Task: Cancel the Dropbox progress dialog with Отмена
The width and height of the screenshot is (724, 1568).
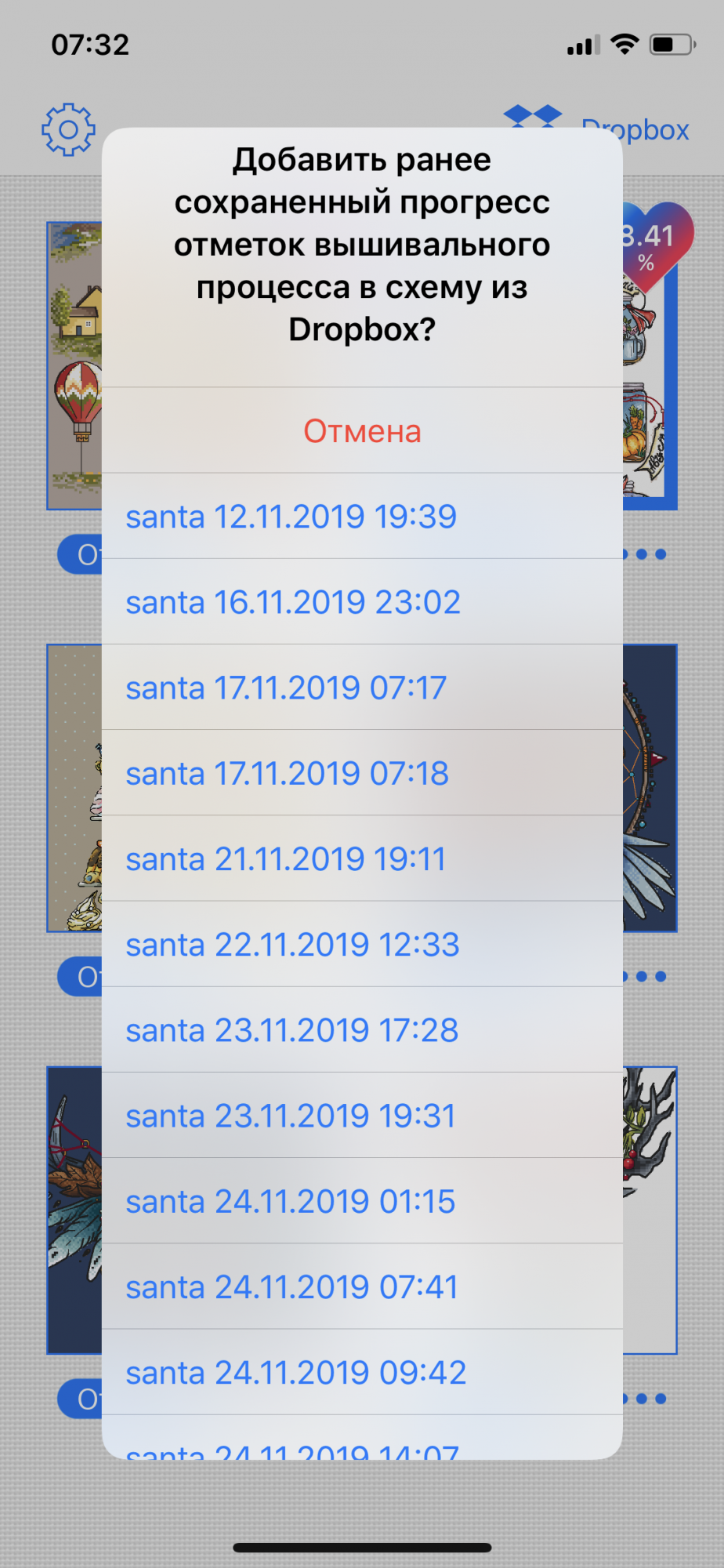Action: click(x=362, y=431)
